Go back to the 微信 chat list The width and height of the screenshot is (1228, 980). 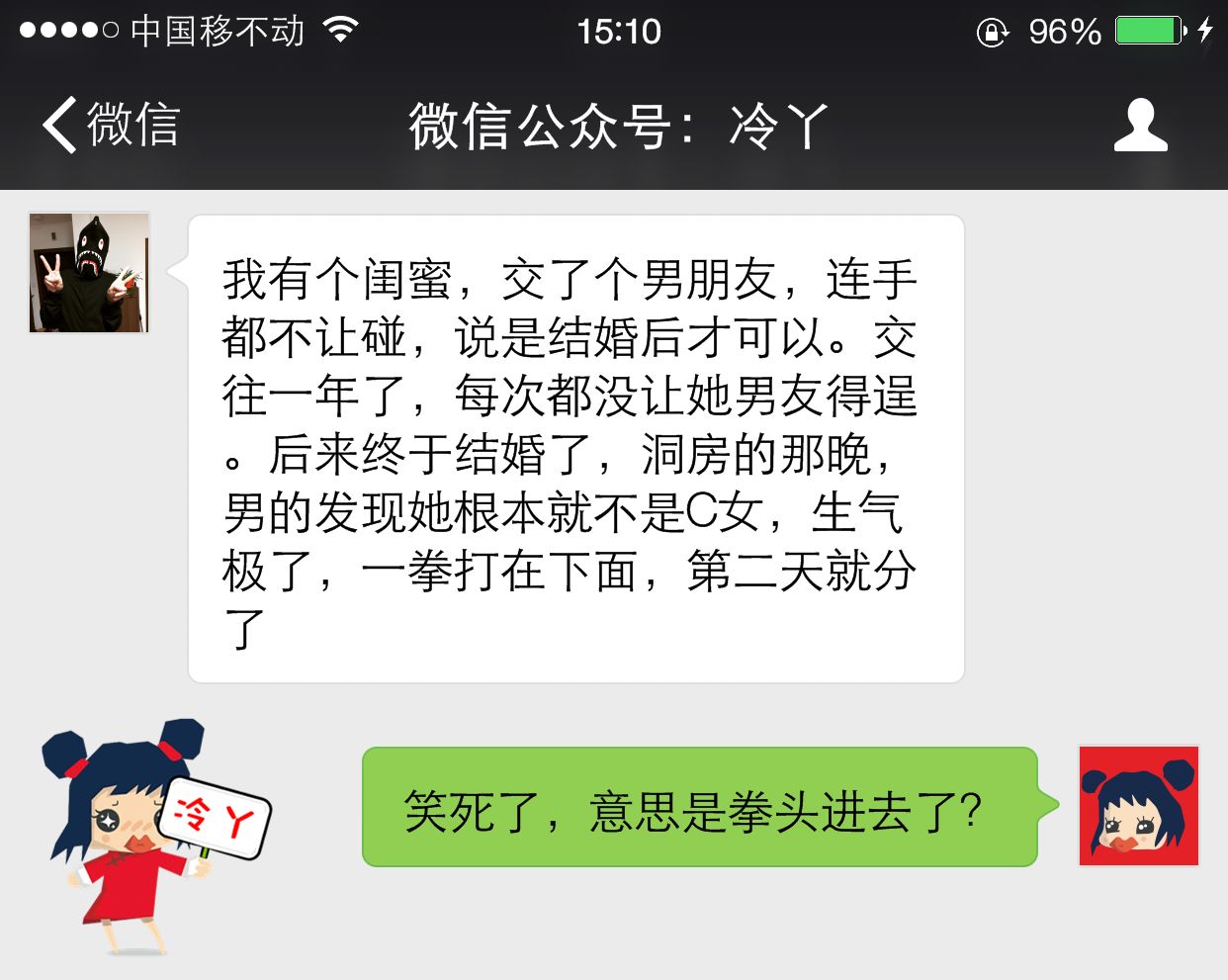click(x=109, y=126)
